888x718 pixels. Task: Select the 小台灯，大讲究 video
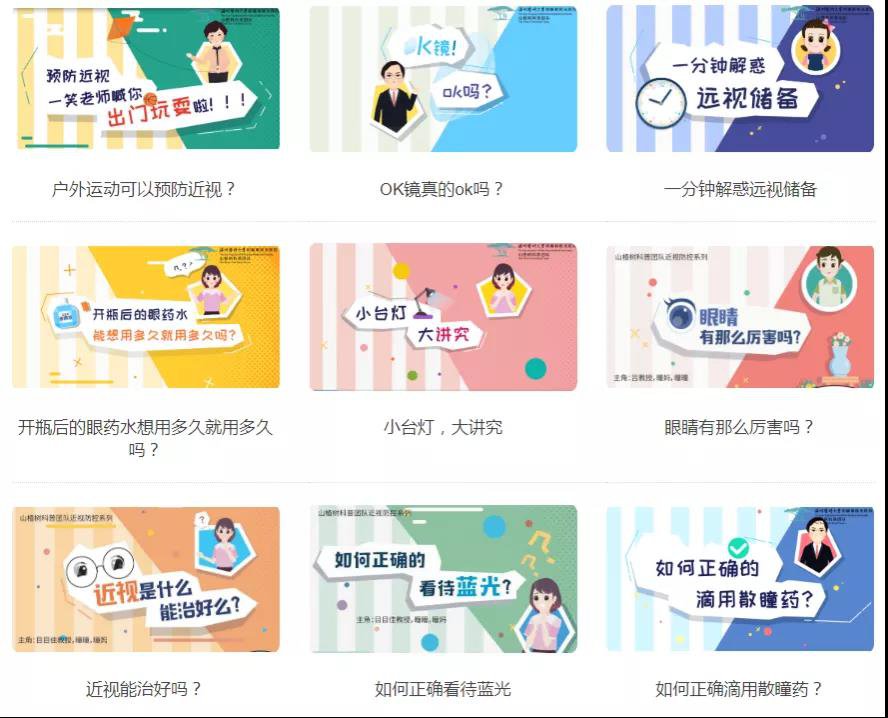[x=443, y=316]
